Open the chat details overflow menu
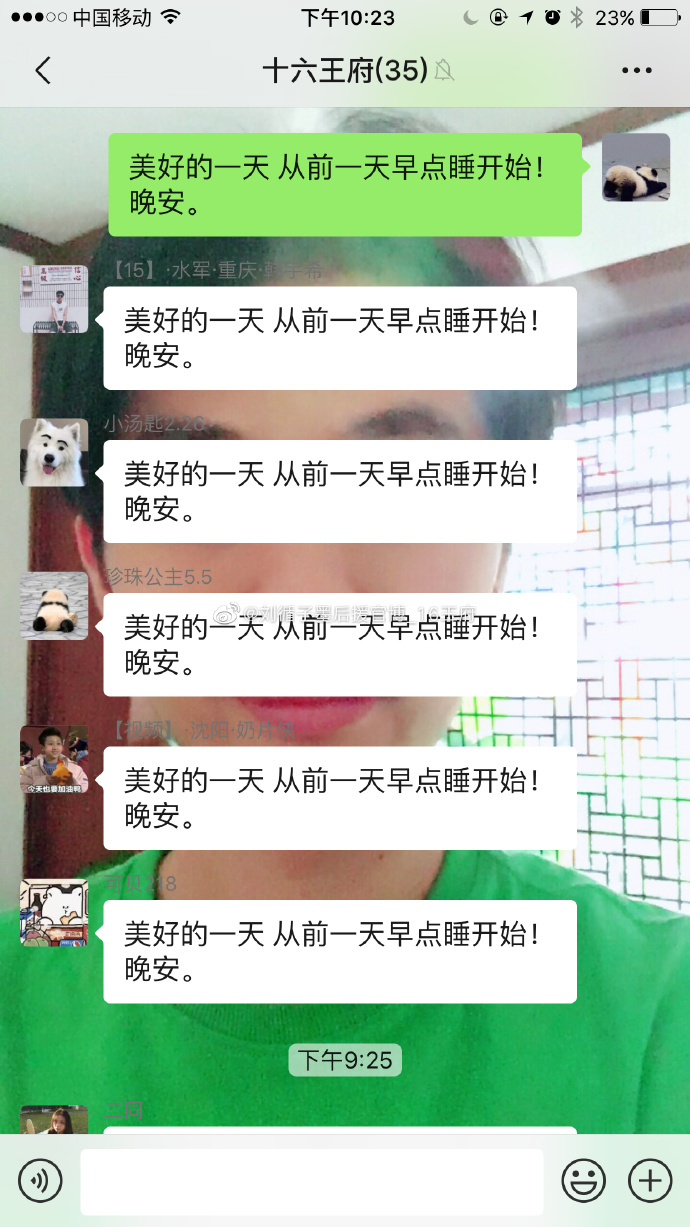The width and height of the screenshot is (690, 1227). point(636,70)
